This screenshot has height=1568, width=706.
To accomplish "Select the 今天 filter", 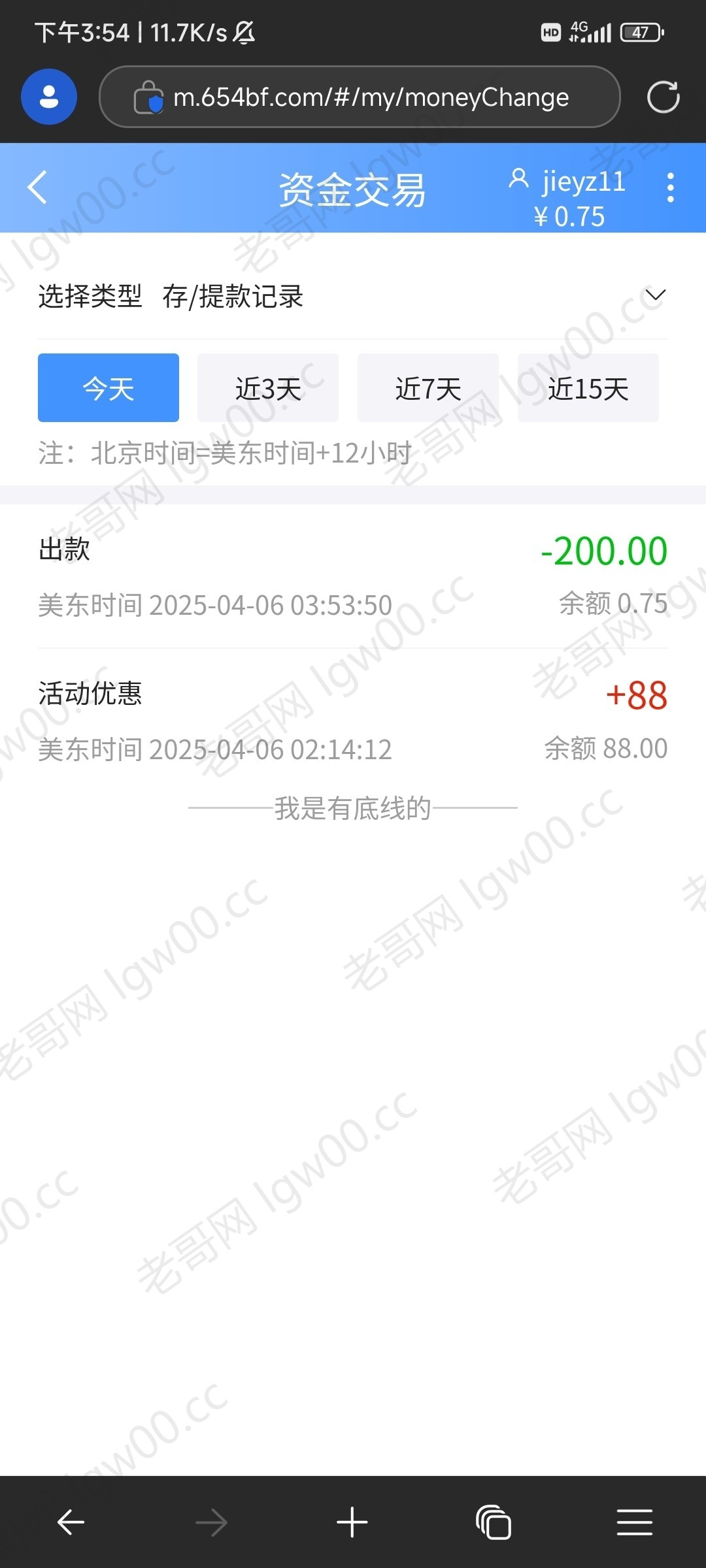I will pos(109,388).
